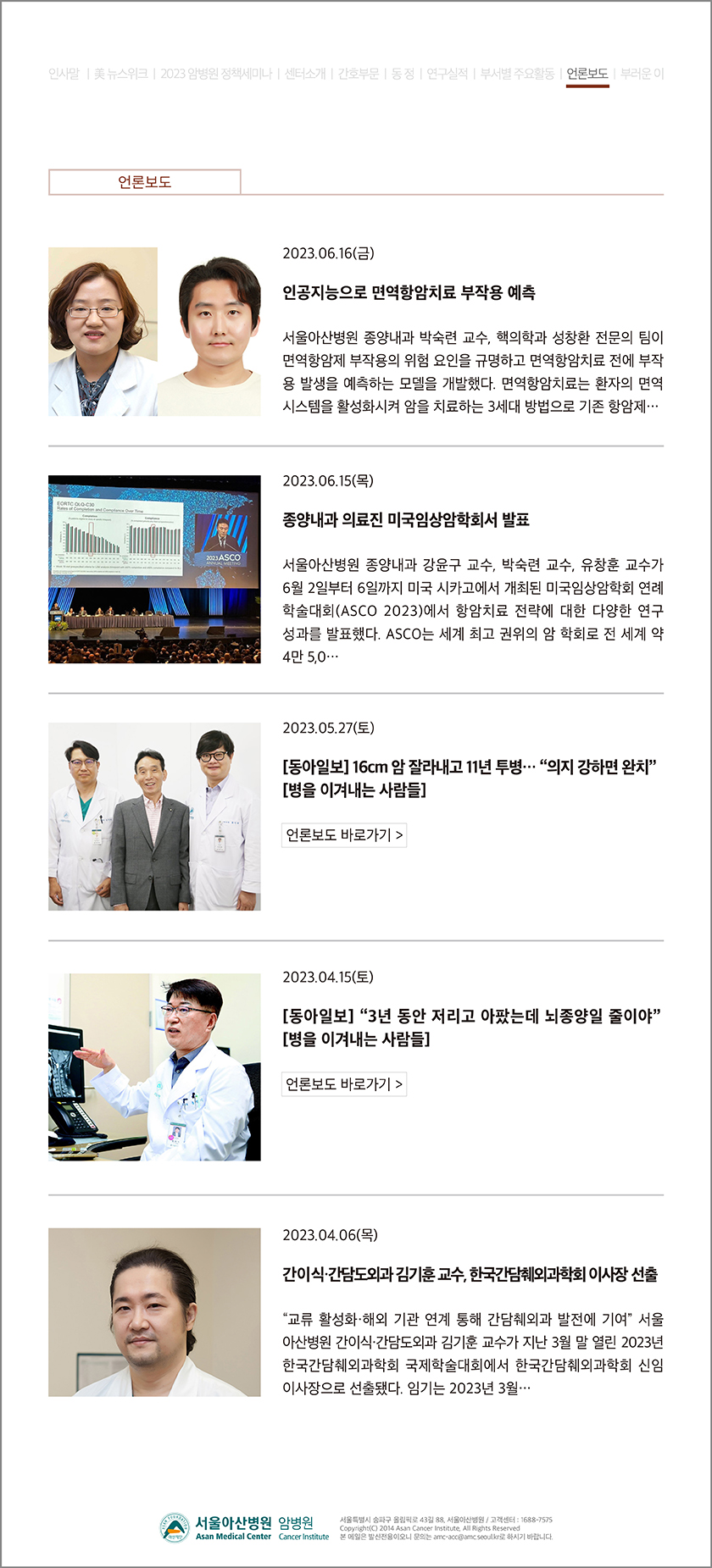Viewport: 712px width, 1568px height.
Task: View the 연구실적 tab
Action: pyautogui.click(x=447, y=74)
